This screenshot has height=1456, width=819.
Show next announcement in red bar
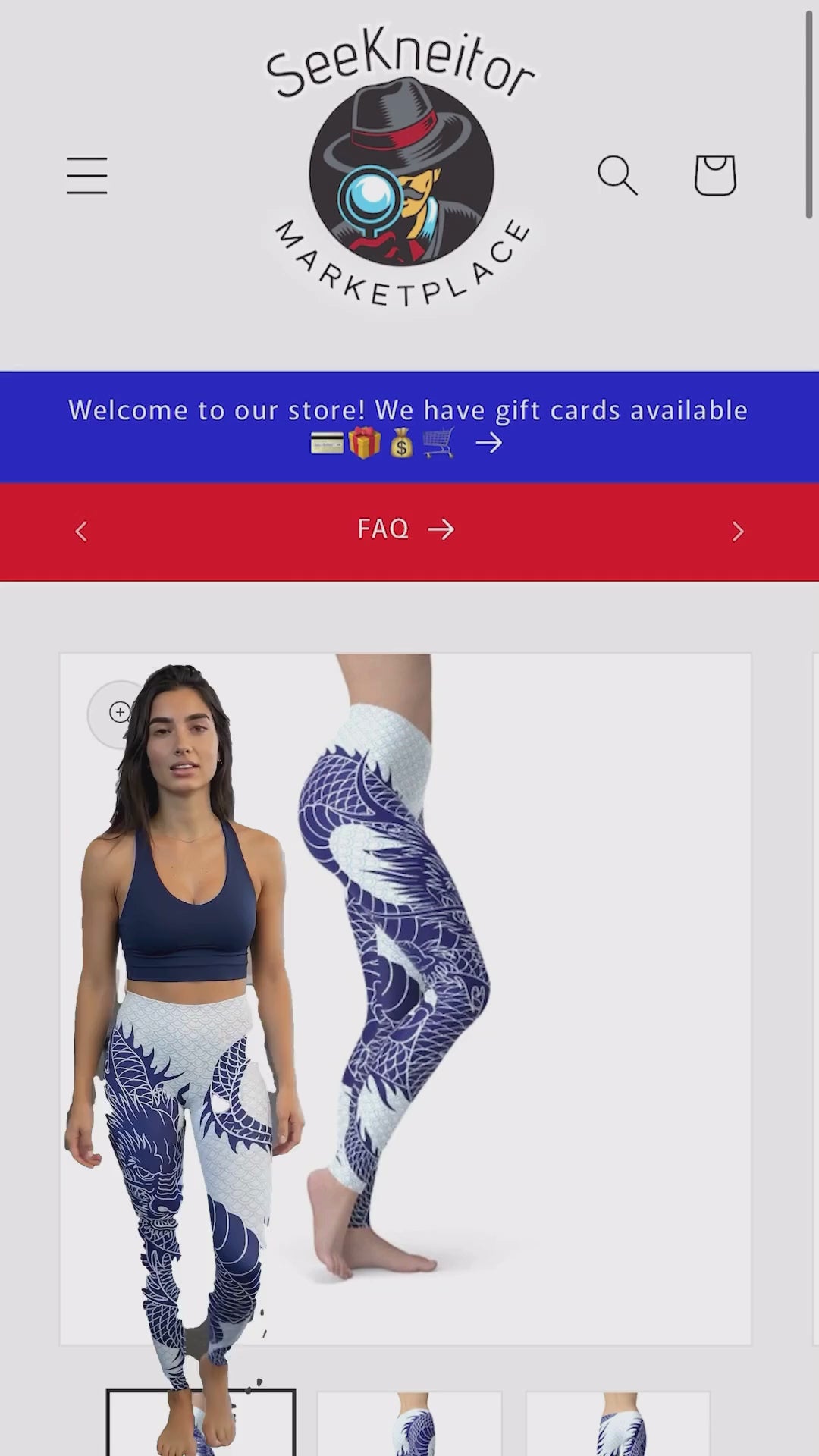point(737,532)
